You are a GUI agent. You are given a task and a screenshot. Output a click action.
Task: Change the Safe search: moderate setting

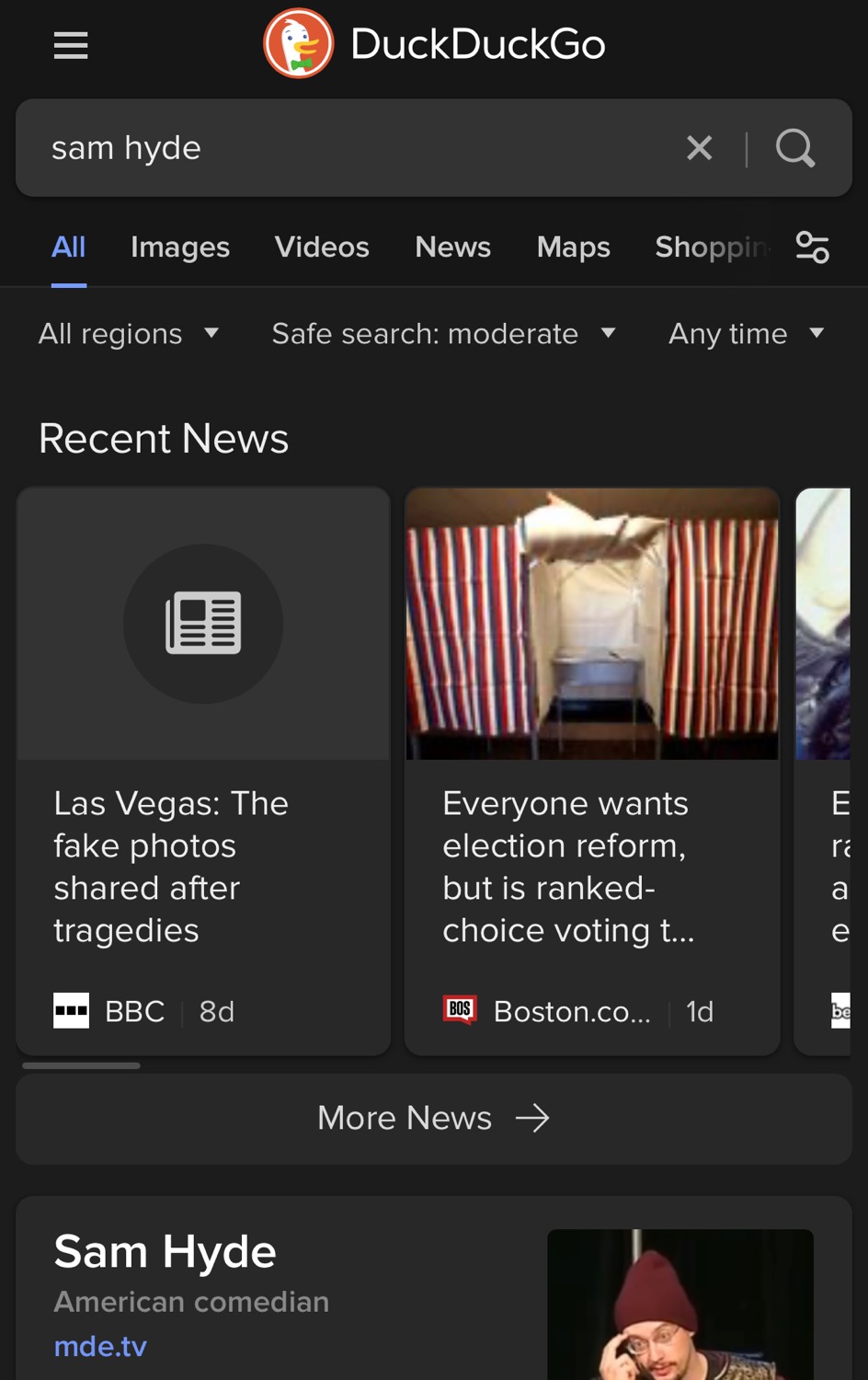(x=443, y=334)
